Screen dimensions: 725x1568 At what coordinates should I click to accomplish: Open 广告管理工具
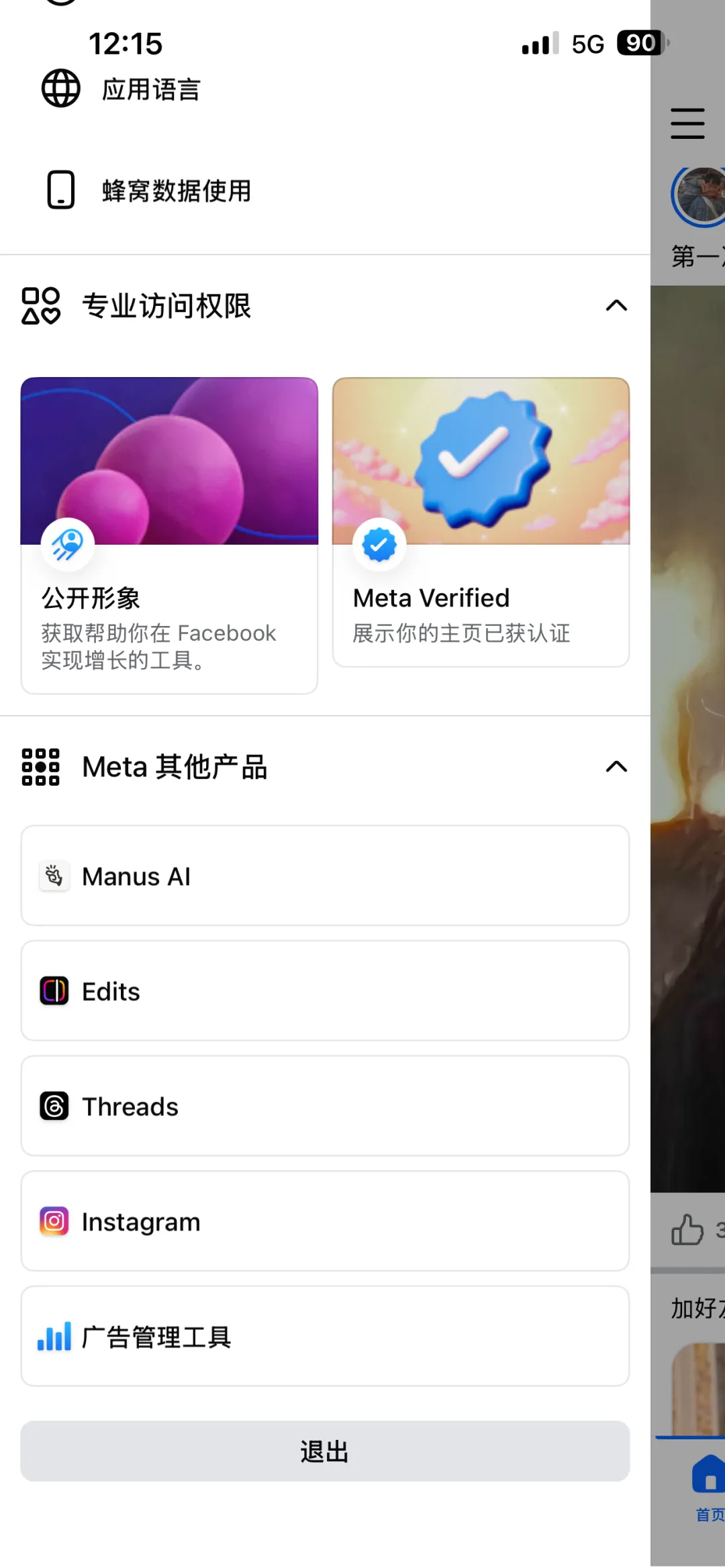325,1337
